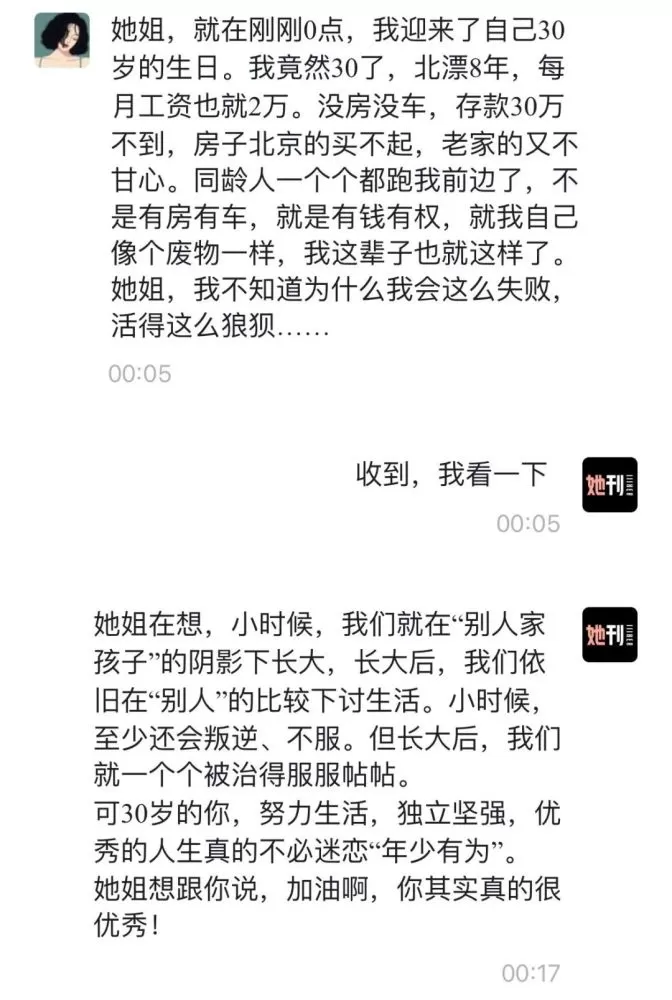The width and height of the screenshot is (672, 1000).
Task: Tap 她刊 avatar beside "收到，我看一下" message
Action: (610, 485)
